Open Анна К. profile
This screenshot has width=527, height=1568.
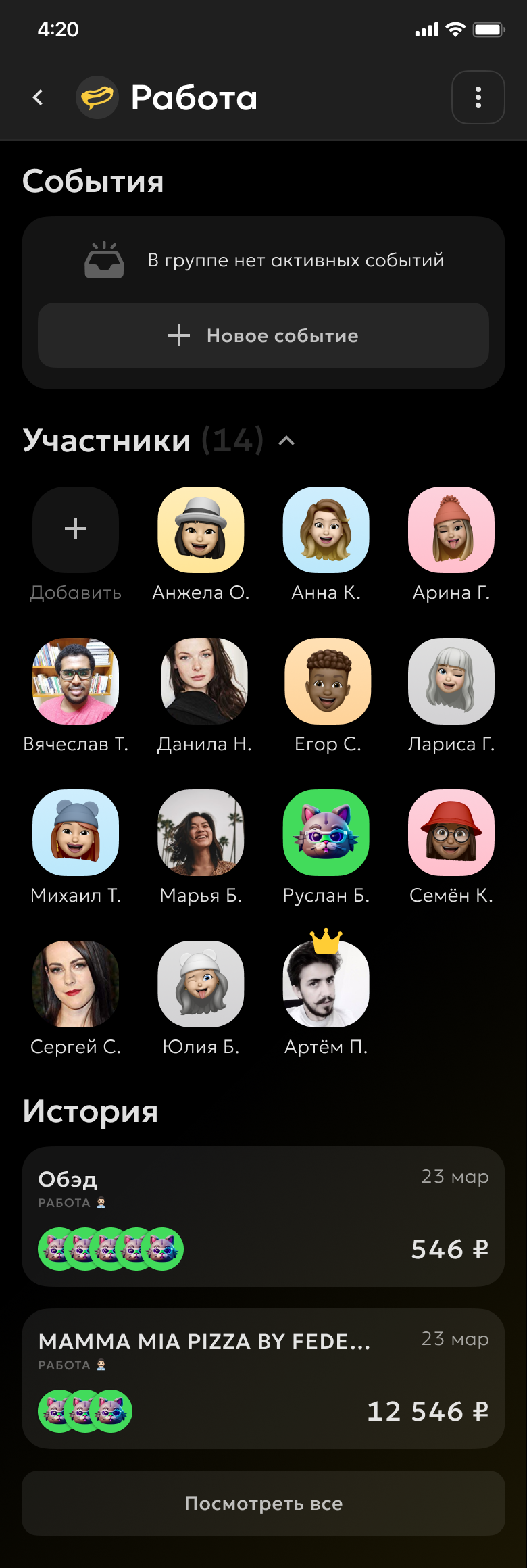[326, 530]
